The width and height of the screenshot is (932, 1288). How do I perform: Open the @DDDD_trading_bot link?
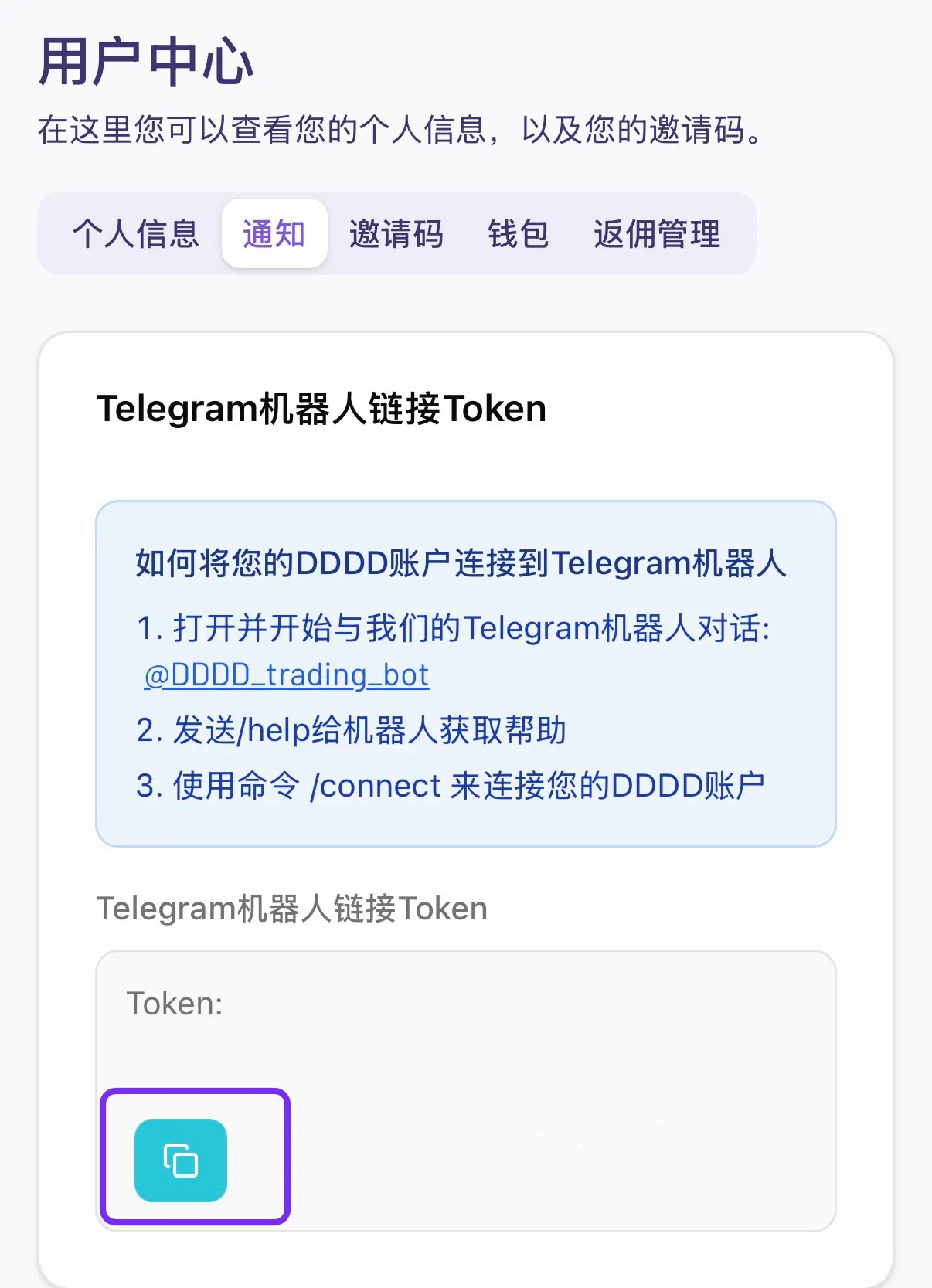(x=287, y=675)
